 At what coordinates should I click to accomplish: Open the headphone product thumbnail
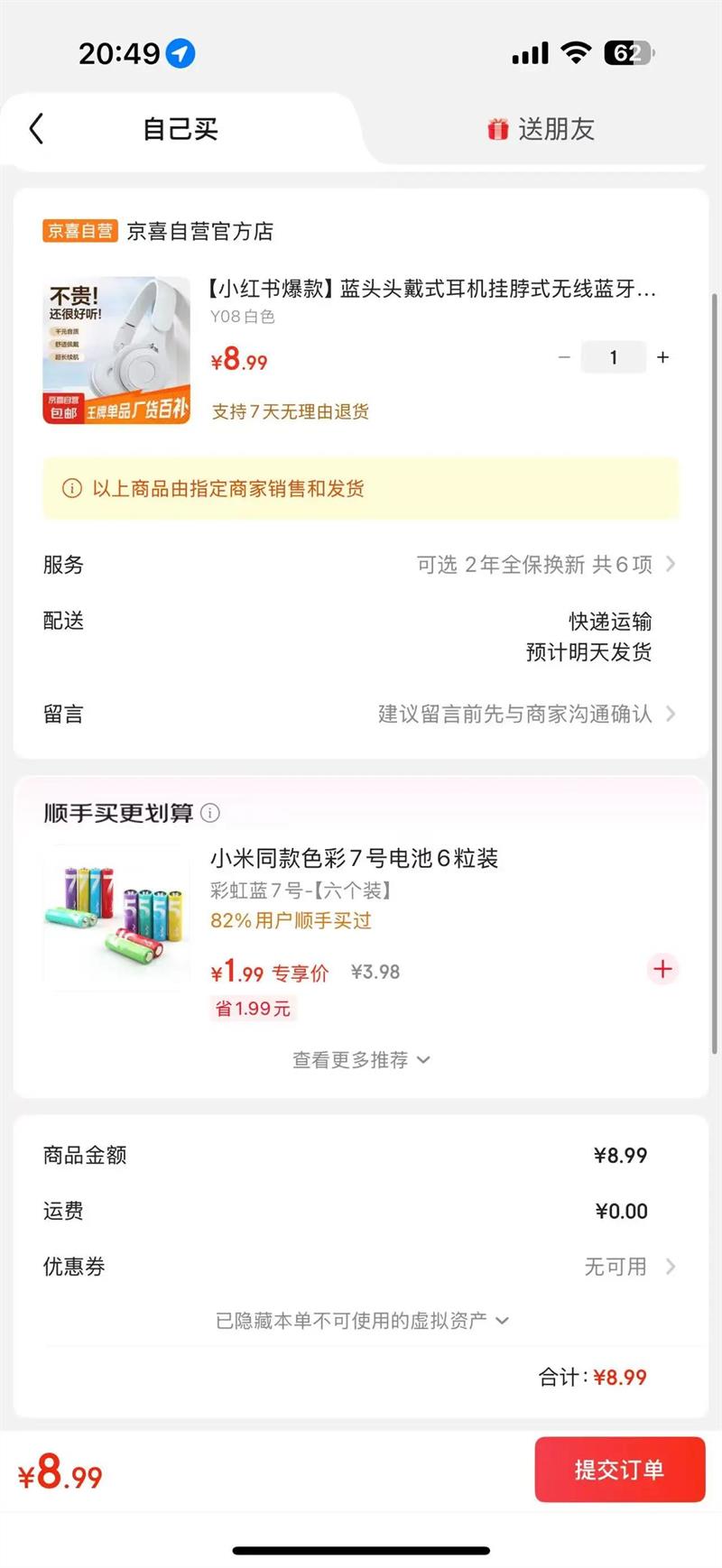tap(116, 350)
